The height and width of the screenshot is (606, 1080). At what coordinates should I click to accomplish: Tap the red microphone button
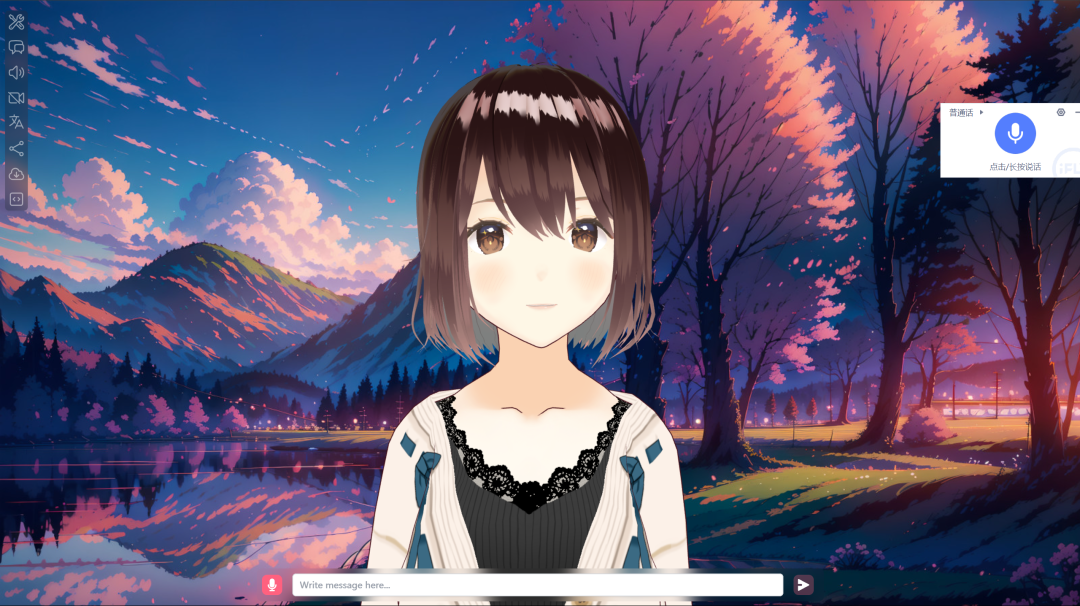point(271,585)
